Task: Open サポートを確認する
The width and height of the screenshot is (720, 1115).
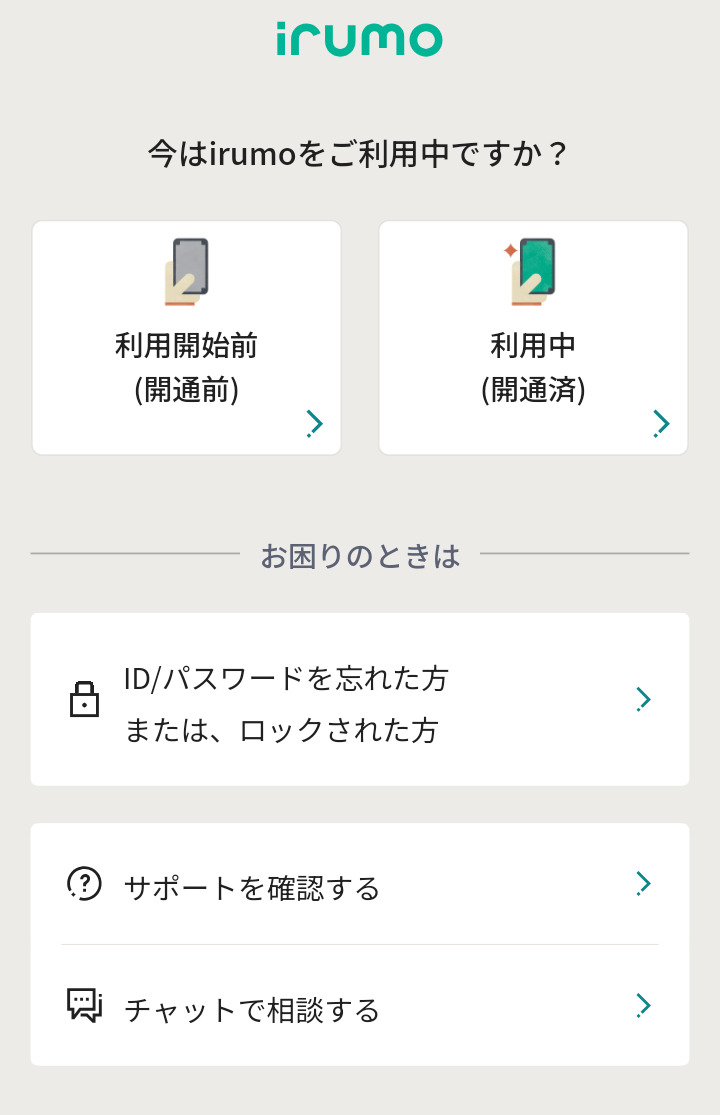Action: [360, 884]
